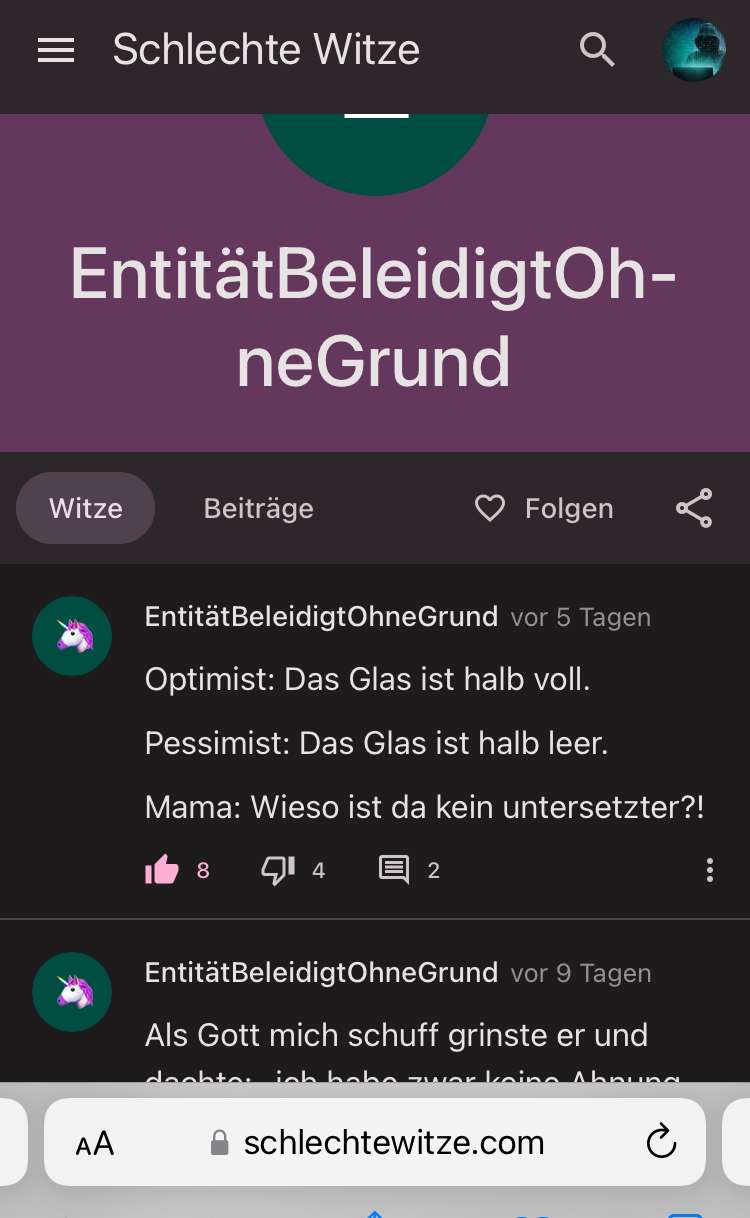This screenshot has width=750, height=1218.
Task: Open author name on the 5-day-old joke
Action: click(321, 616)
